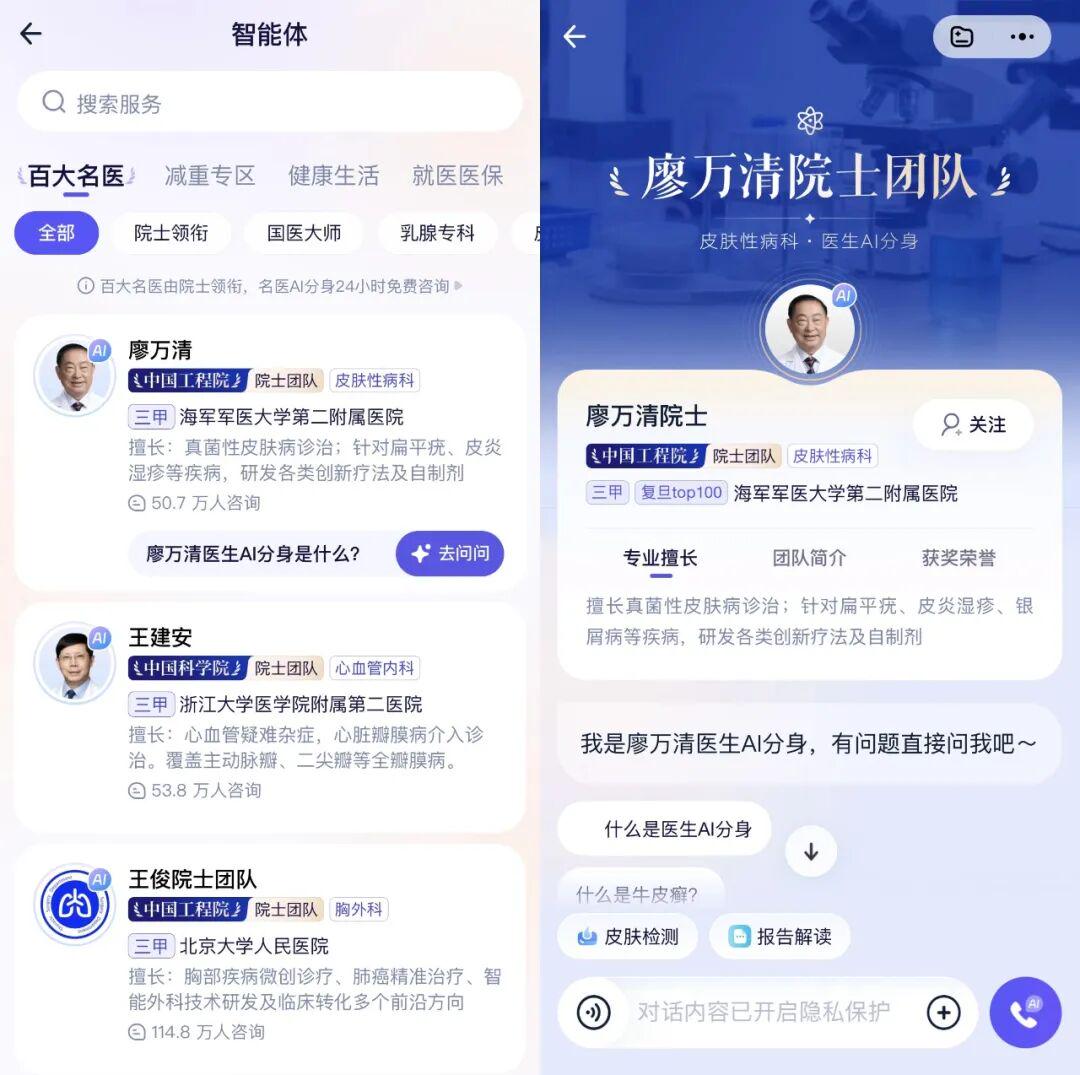The height and width of the screenshot is (1075, 1080).
Task: Select the 国医大师 filter chip
Action: click(x=304, y=233)
